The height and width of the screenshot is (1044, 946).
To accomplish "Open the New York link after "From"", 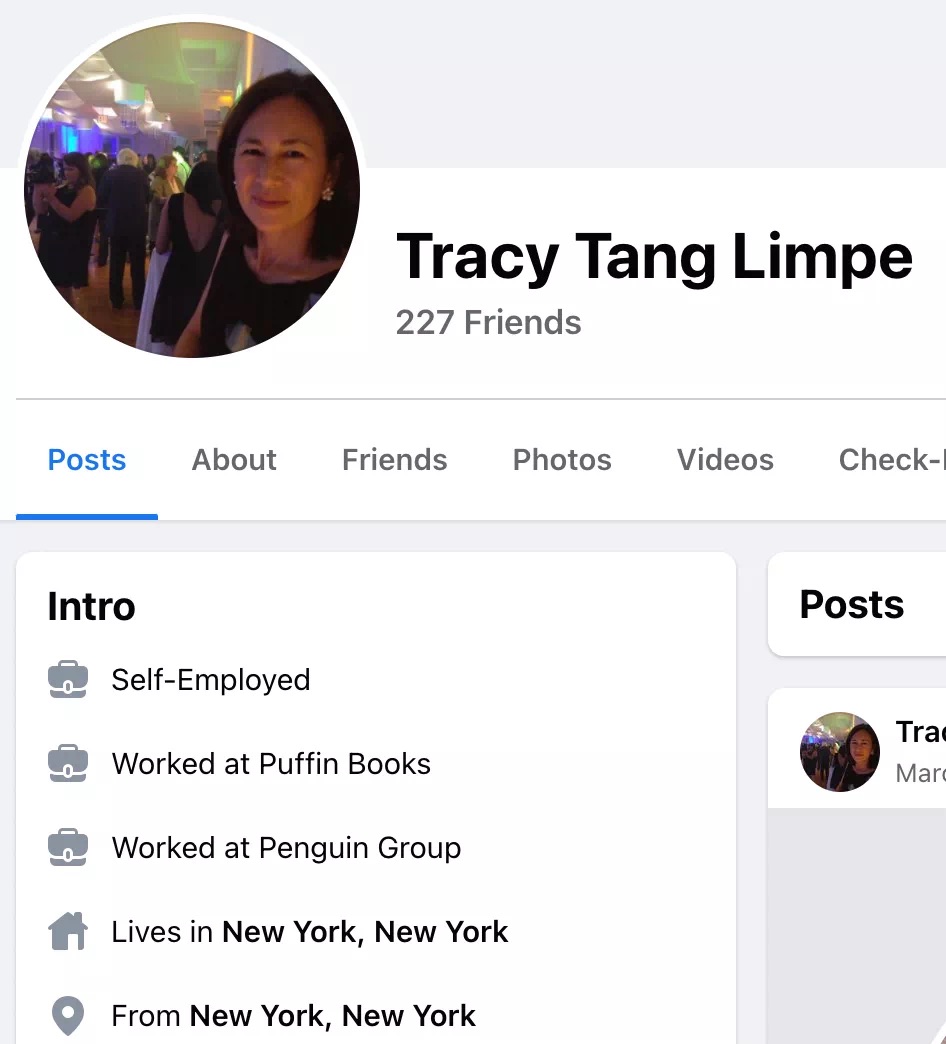I will tap(333, 1016).
